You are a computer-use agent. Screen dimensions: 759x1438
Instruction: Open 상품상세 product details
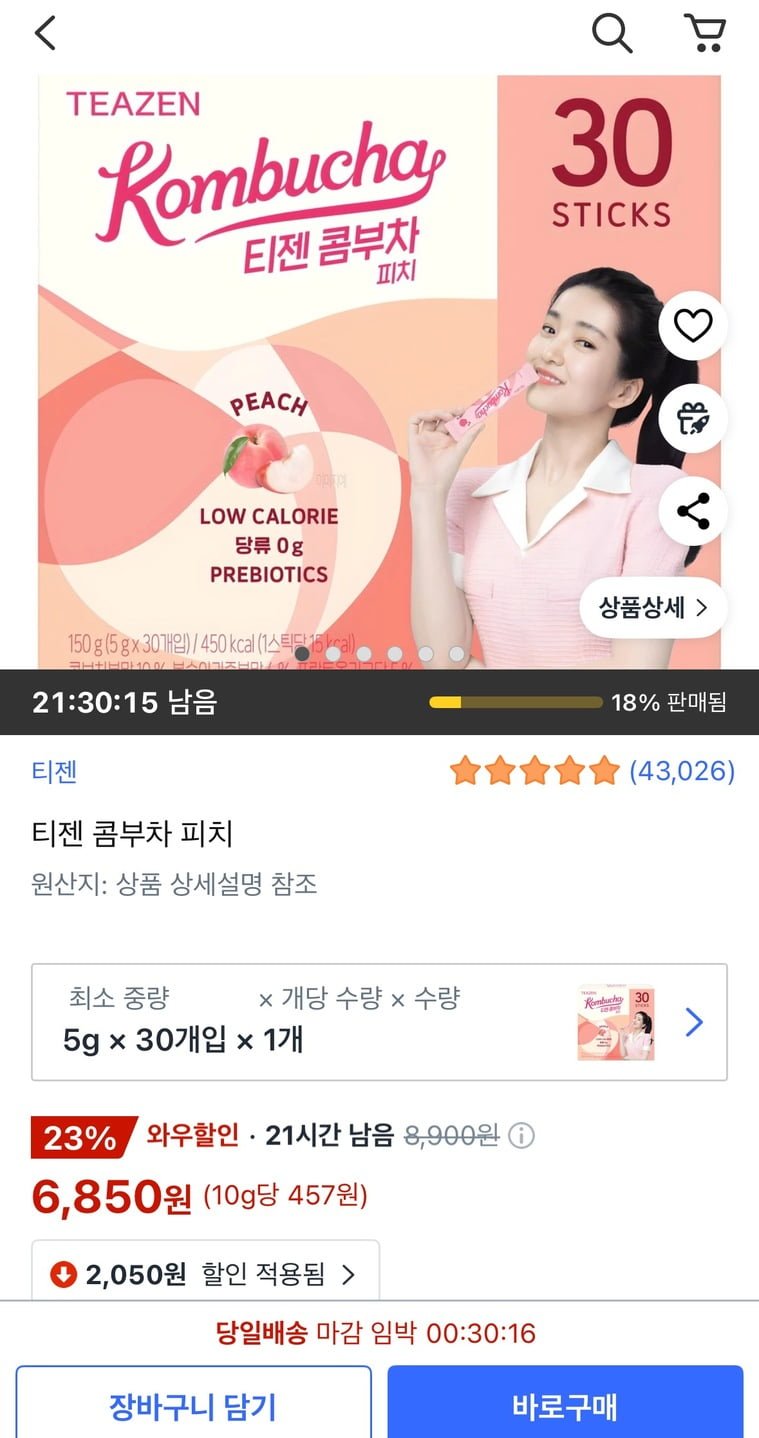pyautogui.click(x=653, y=607)
